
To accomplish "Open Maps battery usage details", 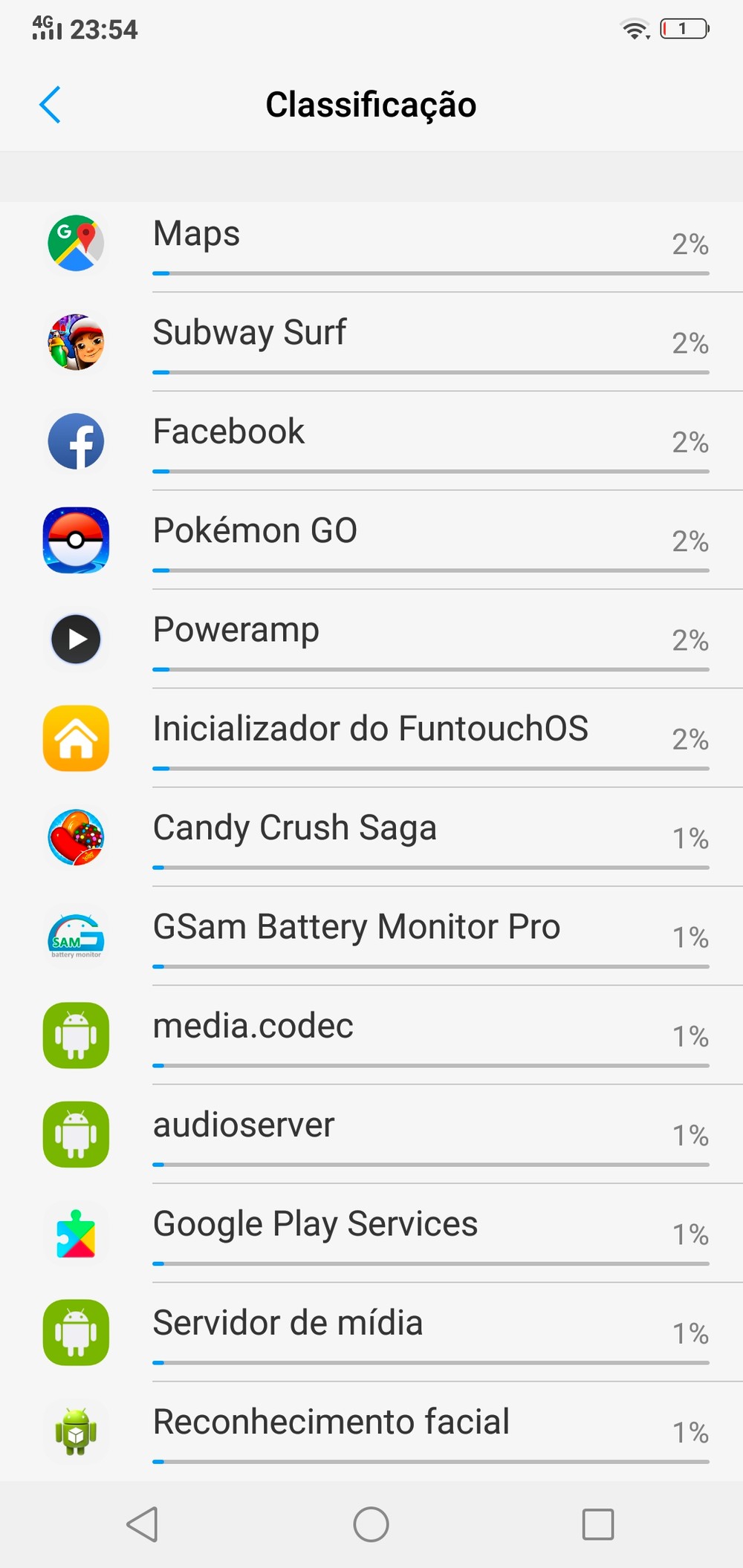I will pos(371,244).
